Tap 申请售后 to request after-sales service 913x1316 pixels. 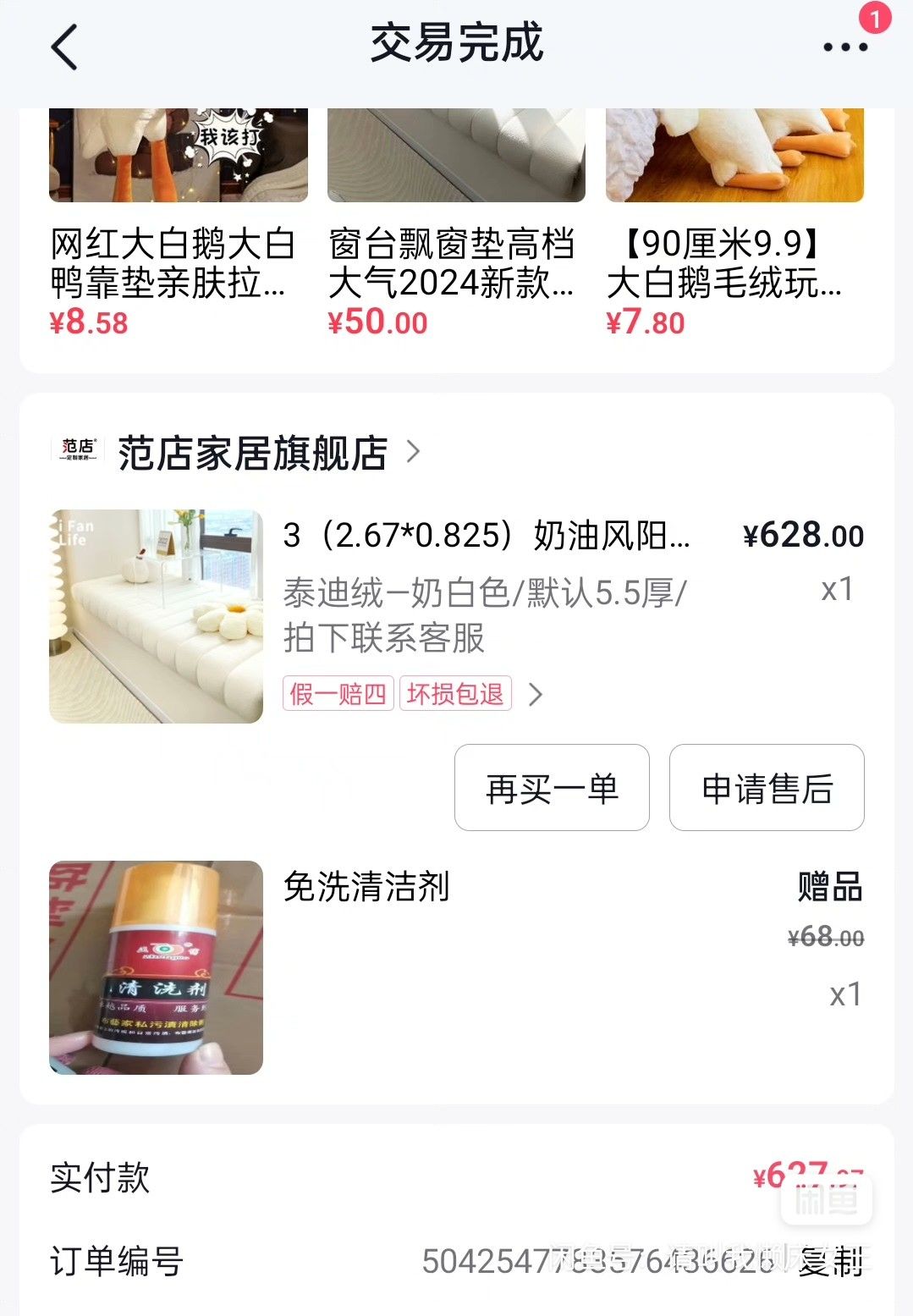[767, 788]
